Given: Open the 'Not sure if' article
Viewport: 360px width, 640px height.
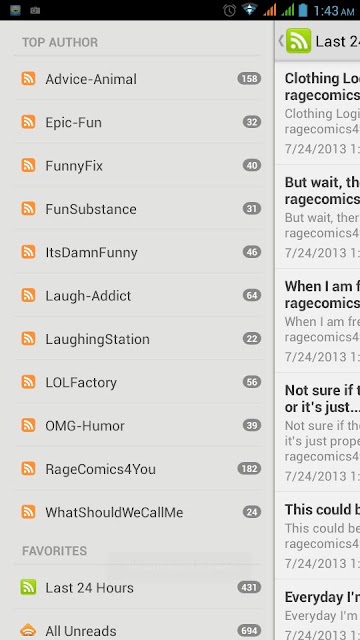Looking at the screenshot, I should [x=318, y=432].
